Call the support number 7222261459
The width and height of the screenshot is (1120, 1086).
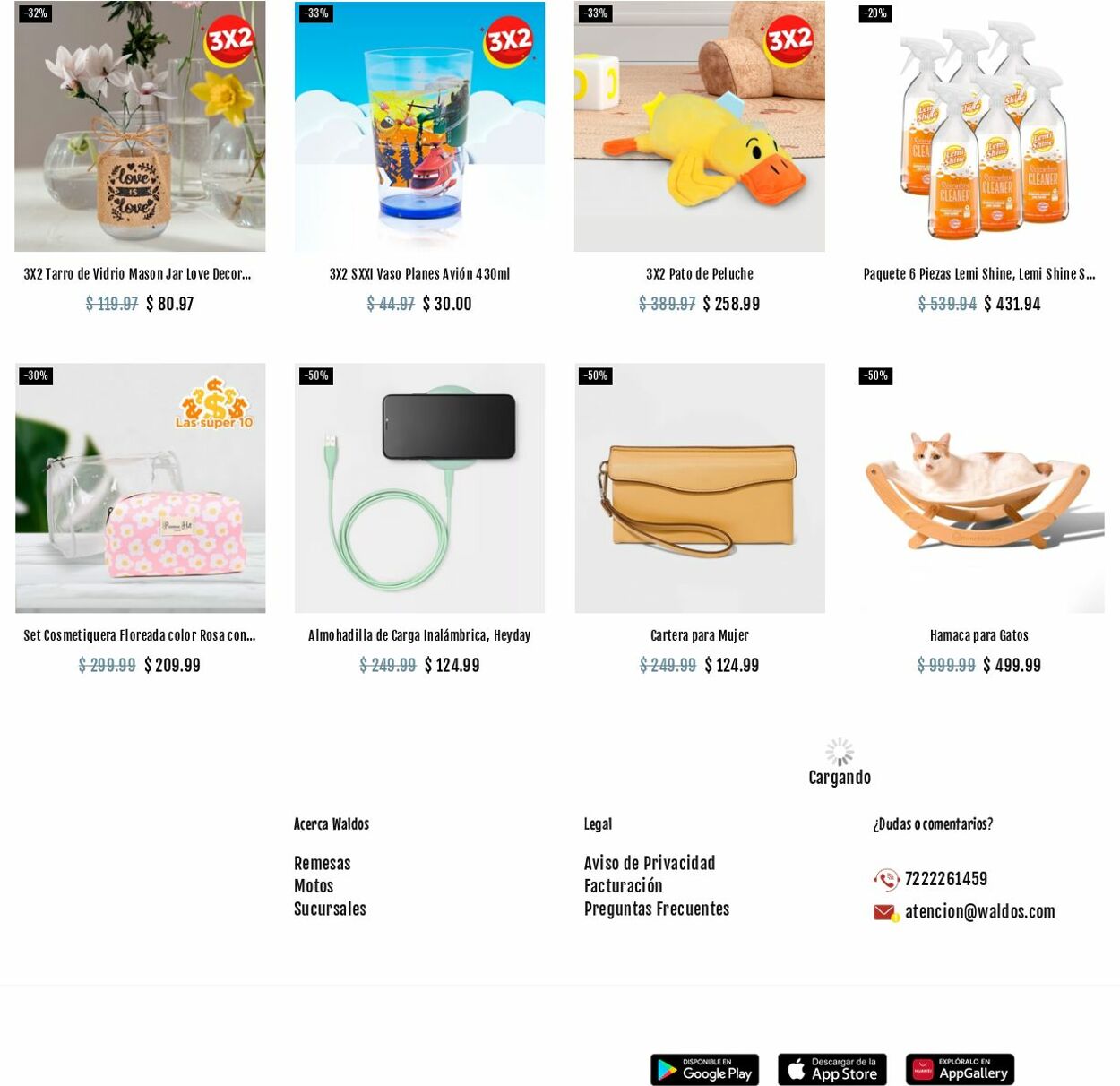[x=945, y=879]
